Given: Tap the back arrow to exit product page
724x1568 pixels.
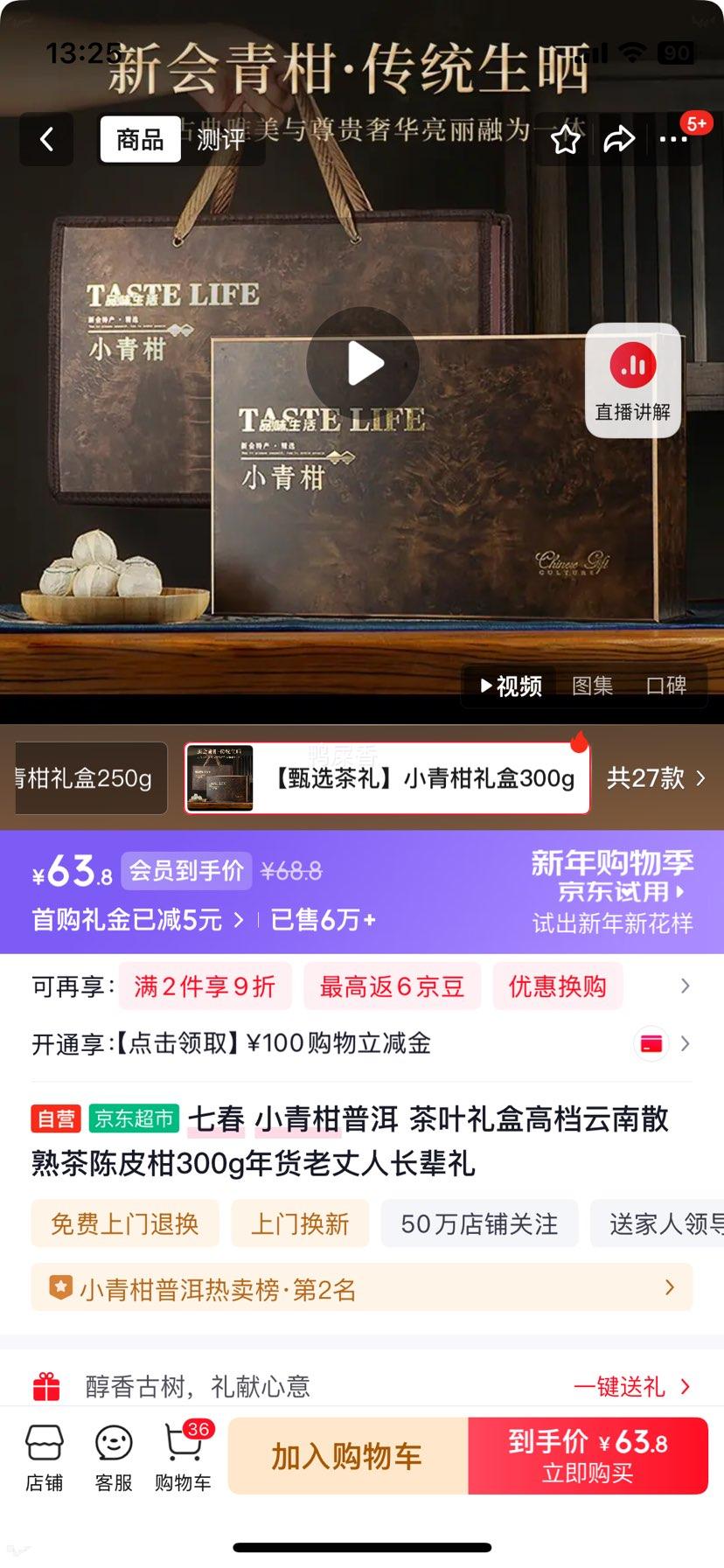Looking at the screenshot, I should click(45, 140).
